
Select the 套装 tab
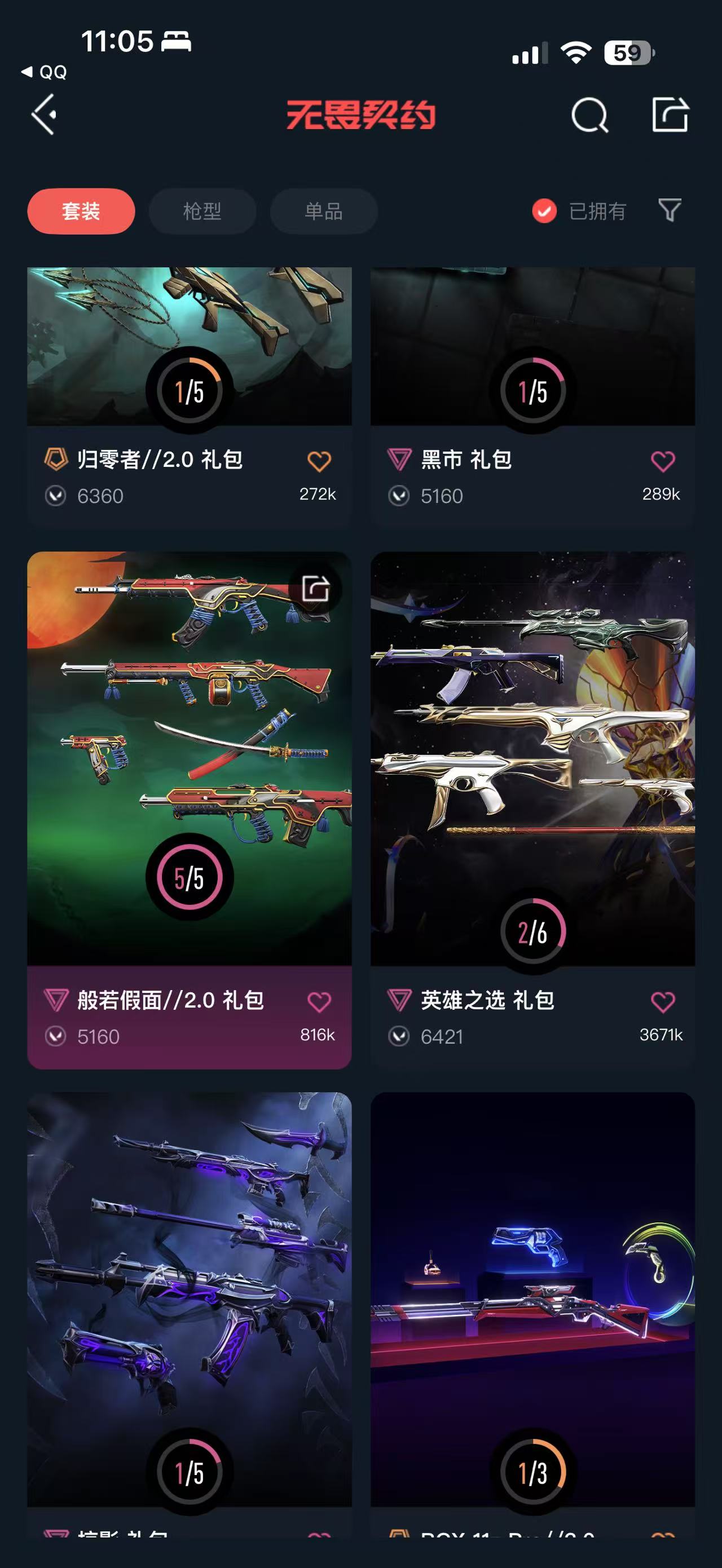(81, 211)
